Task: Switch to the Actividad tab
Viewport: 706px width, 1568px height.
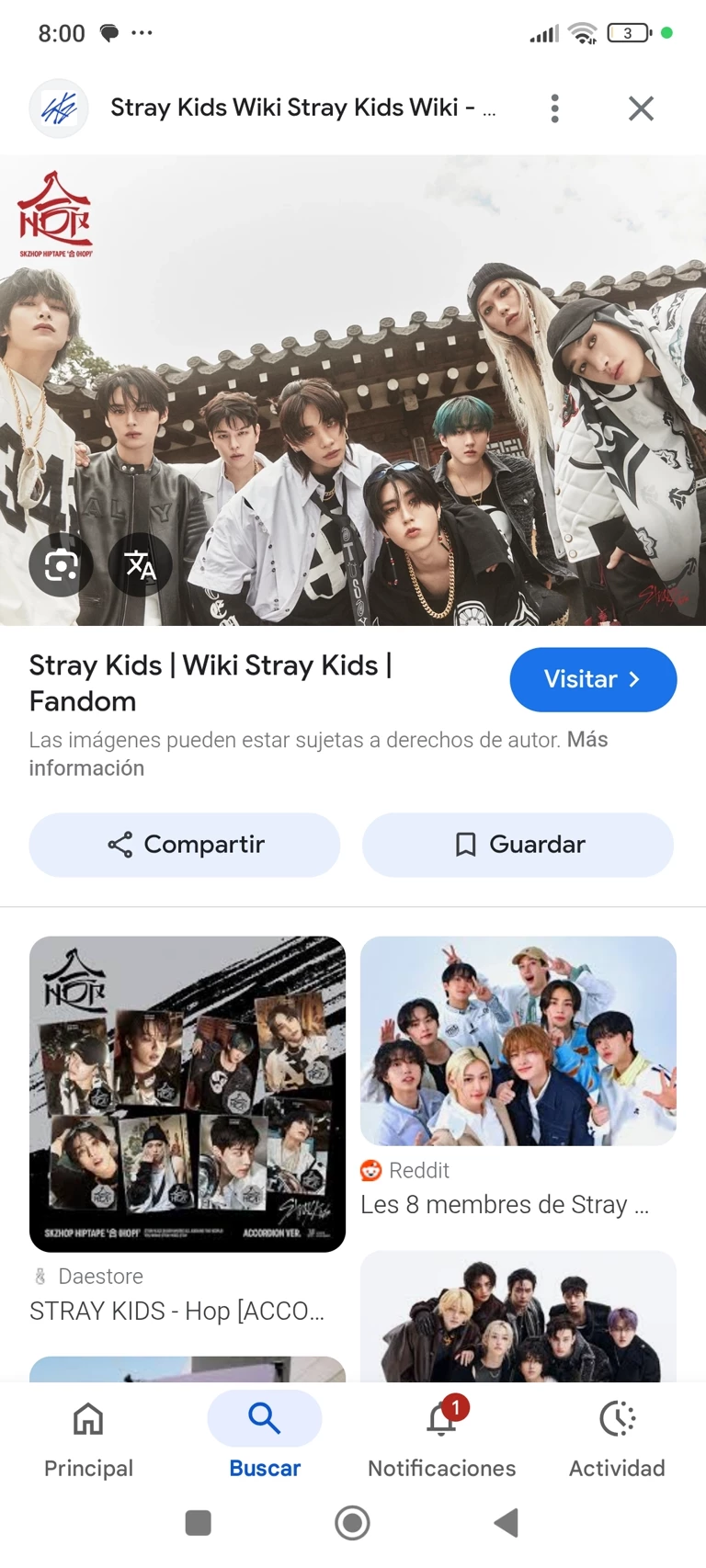Action: point(617,1437)
